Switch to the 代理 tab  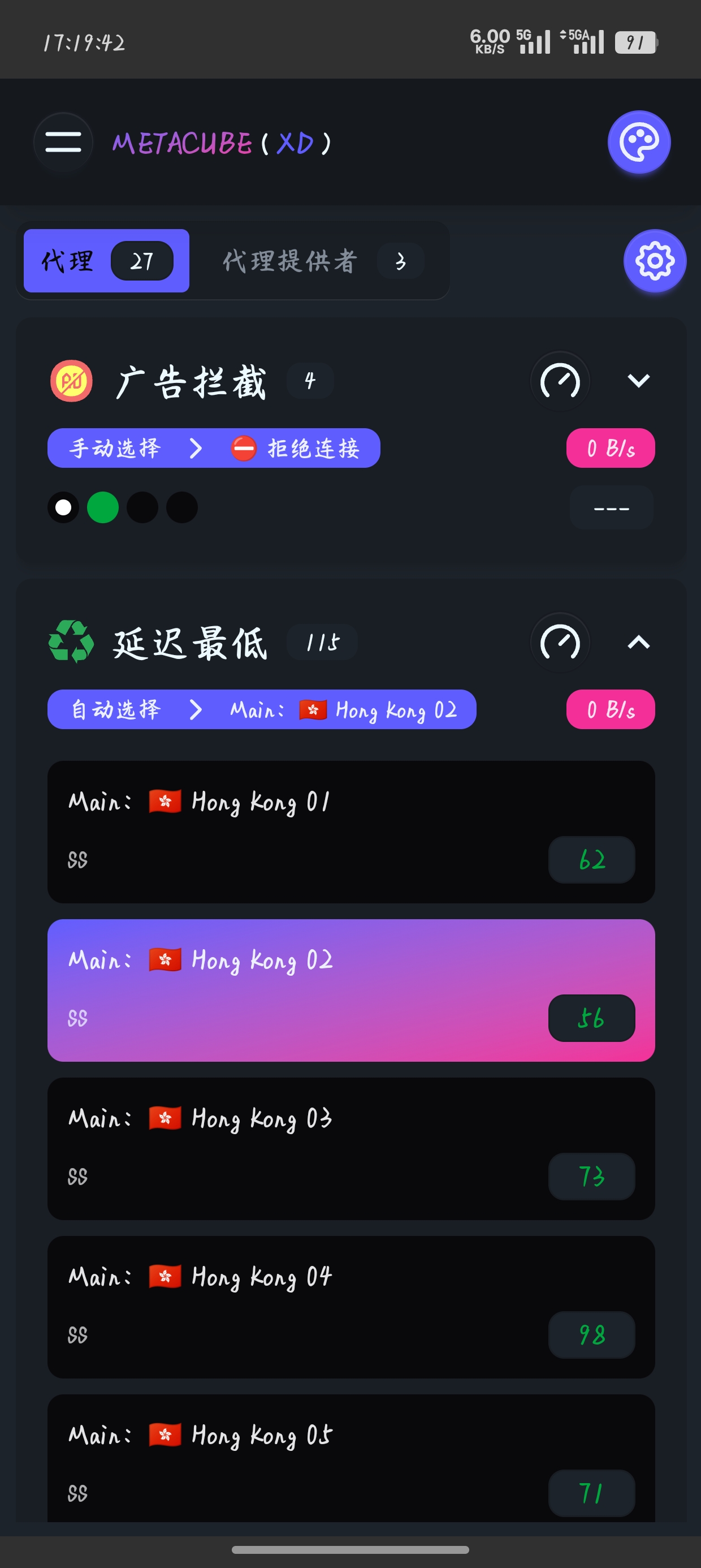point(106,261)
